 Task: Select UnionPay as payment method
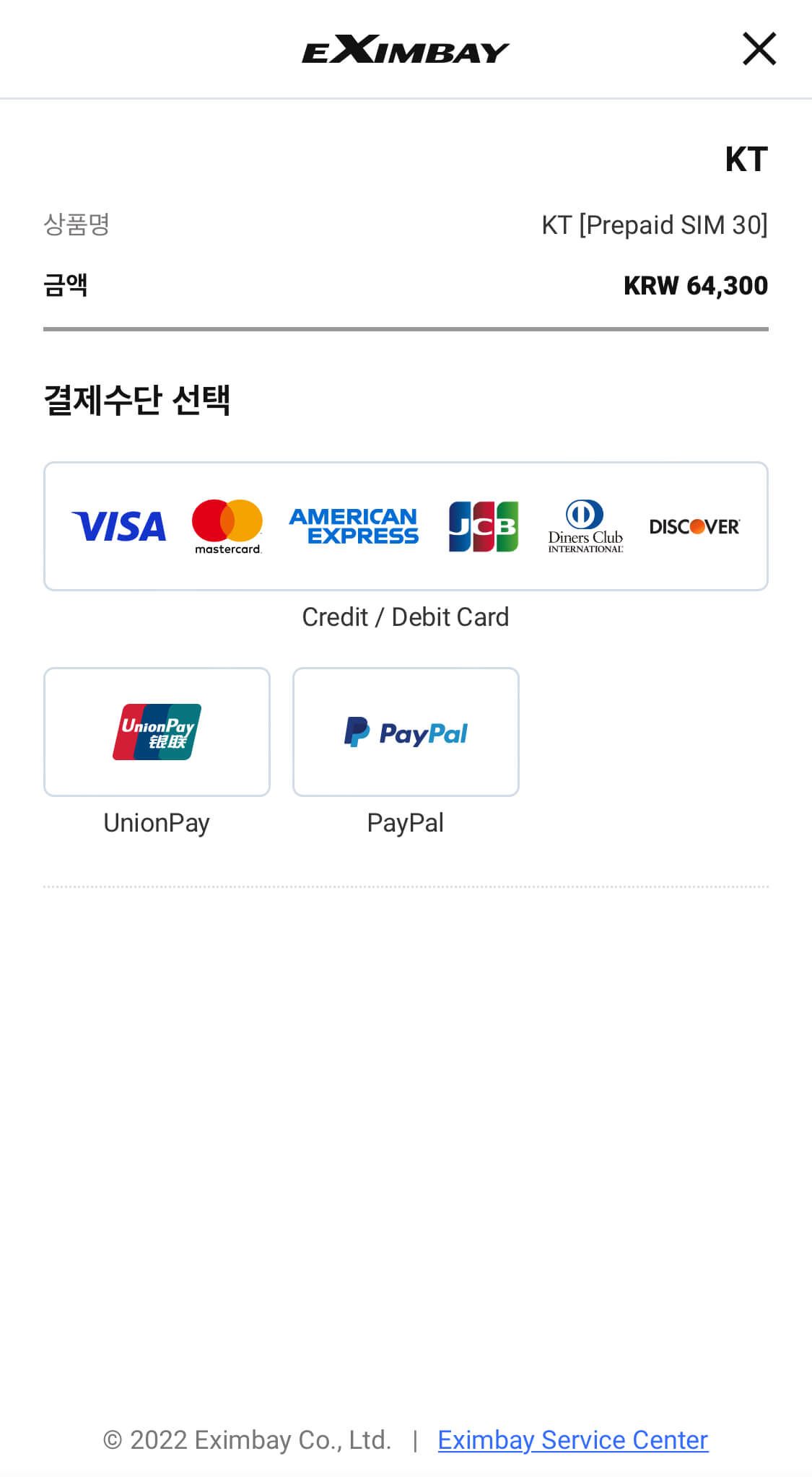pos(157,731)
